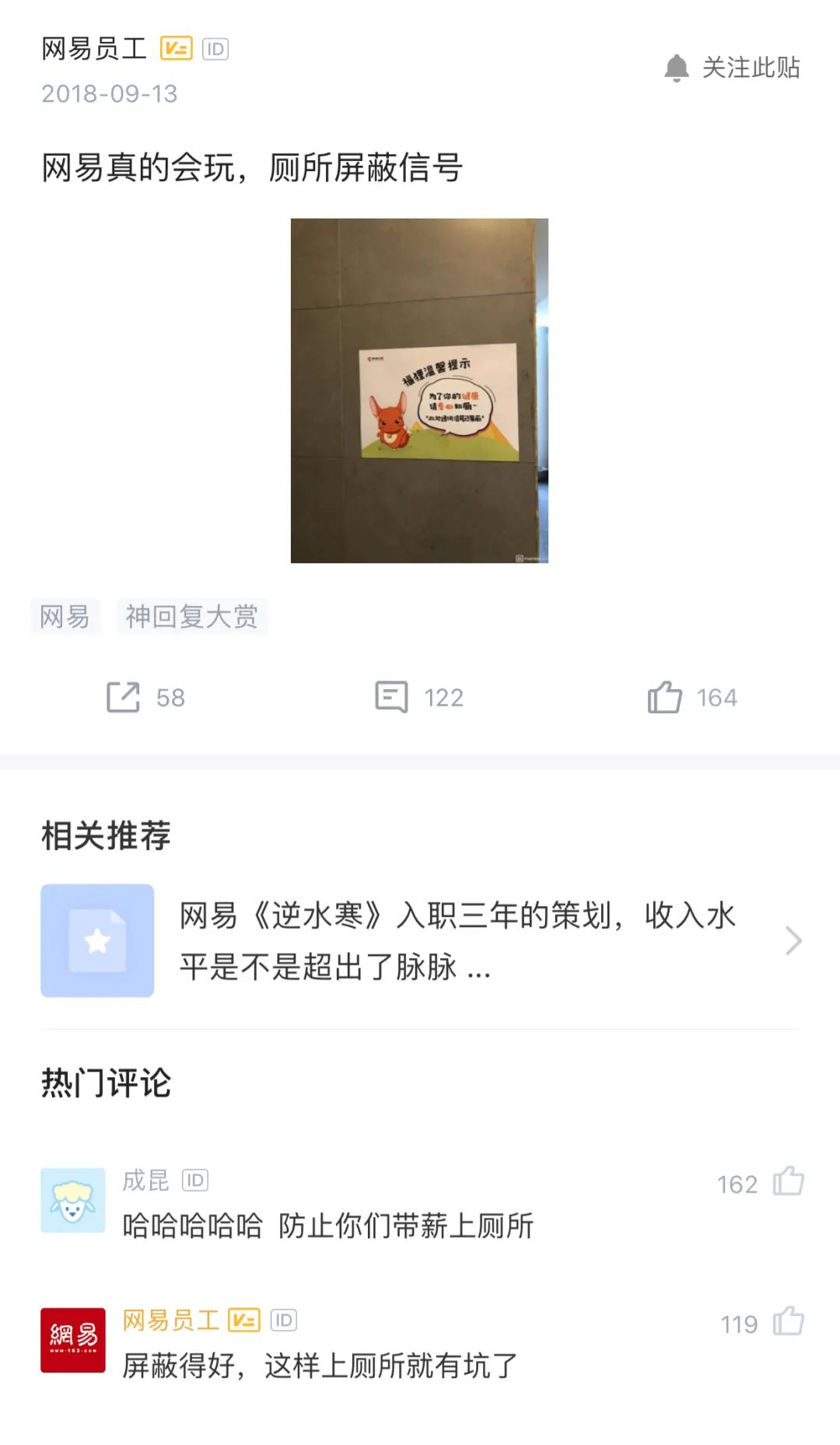Screen dimensions: 840x1445
Task: Open the 神回复大赏 tag
Action: point(191,617)
